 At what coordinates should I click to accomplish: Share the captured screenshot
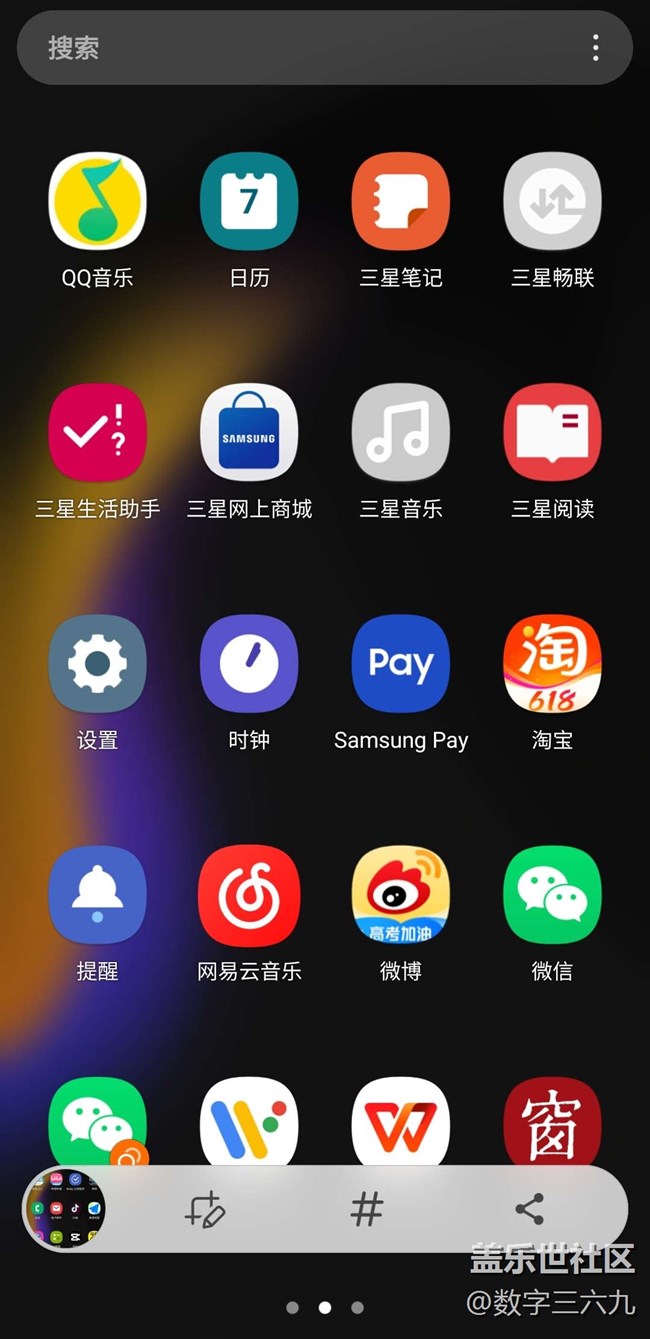coord(529,1210)
